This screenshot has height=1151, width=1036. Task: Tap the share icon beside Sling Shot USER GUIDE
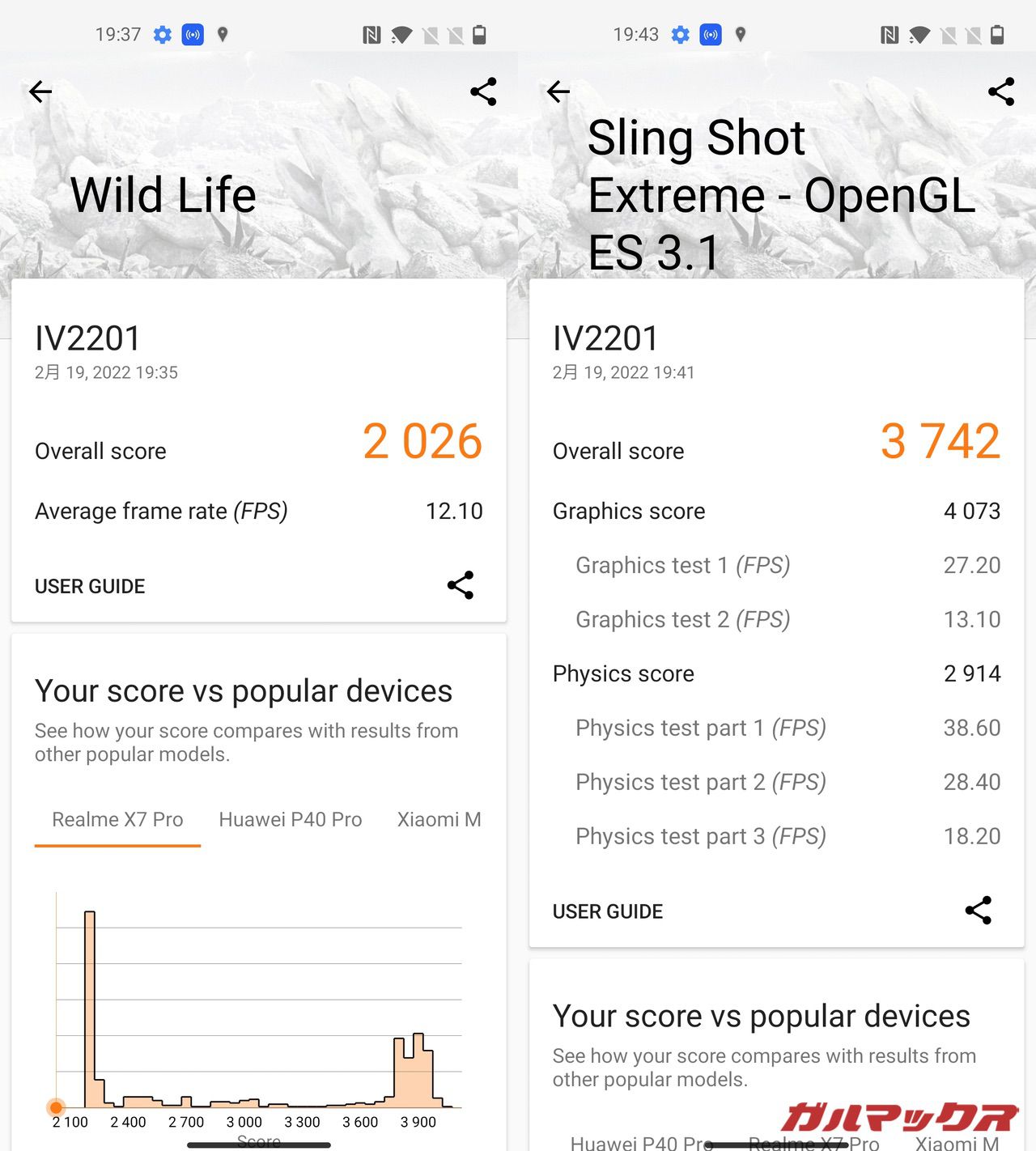tap(979, 911)
